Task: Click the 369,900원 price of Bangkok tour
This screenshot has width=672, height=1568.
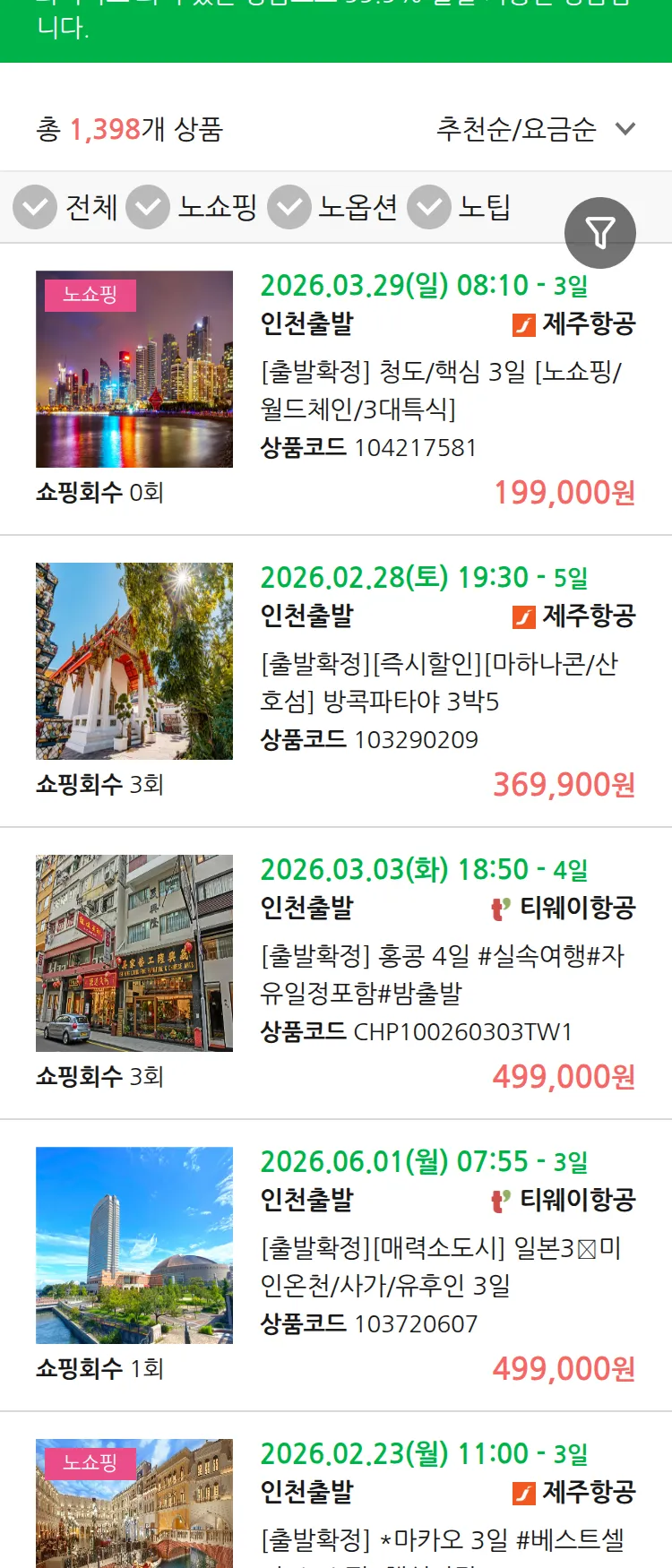Action: tap(560, 785)
